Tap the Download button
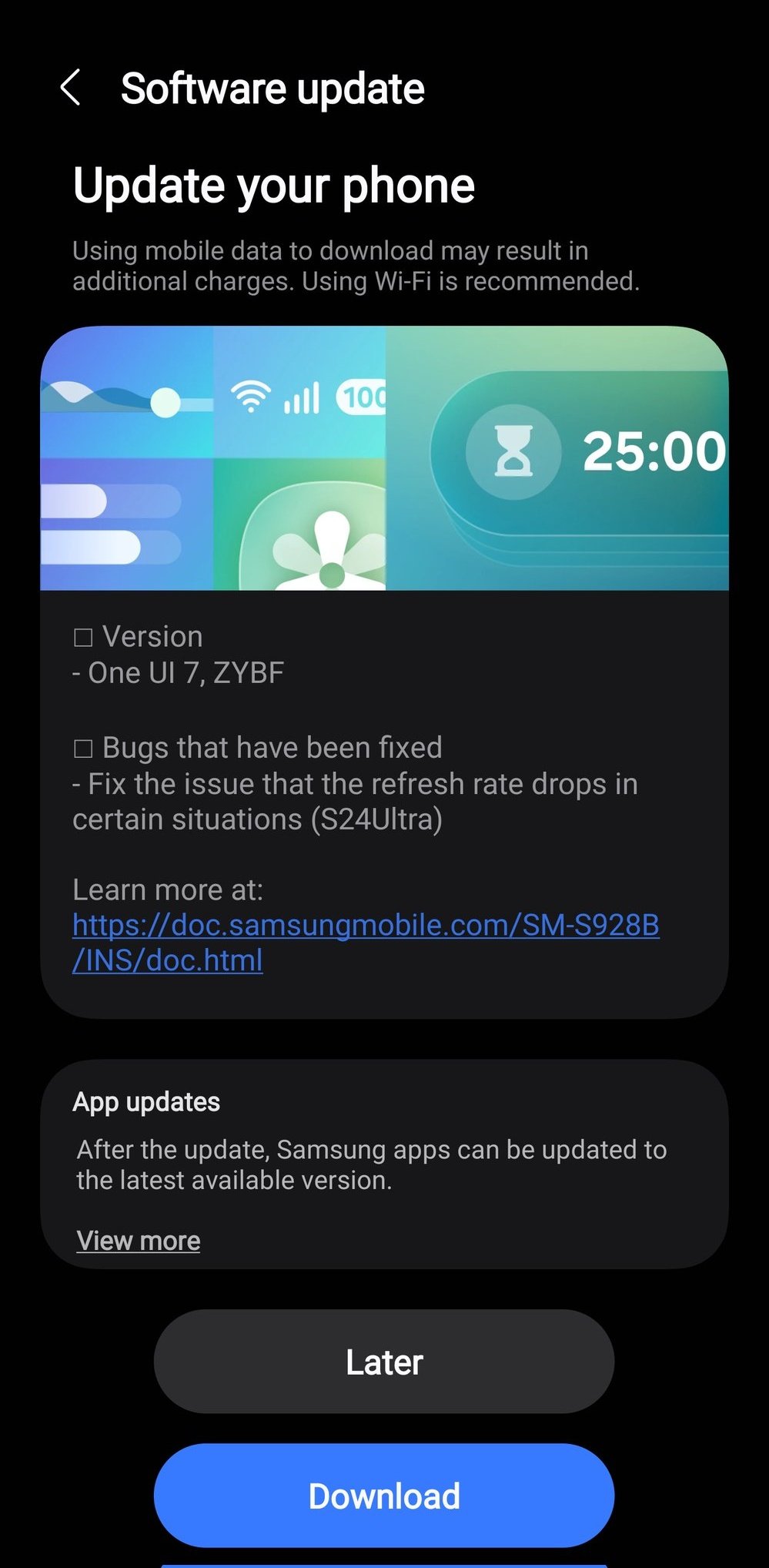The width and height of the screenshot is (769, 1568). point(383,1495)
